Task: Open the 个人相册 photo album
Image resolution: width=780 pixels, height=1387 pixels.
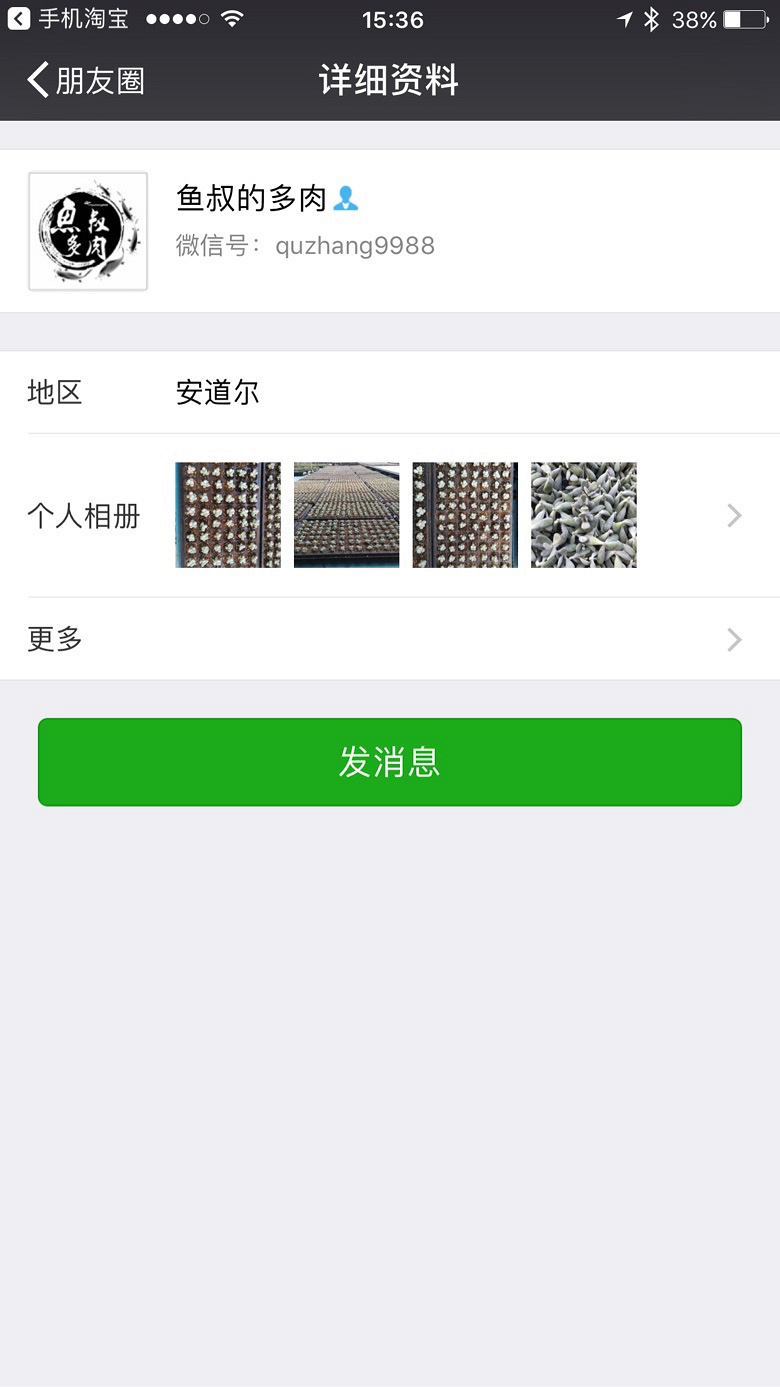Action: click(389, 515)
